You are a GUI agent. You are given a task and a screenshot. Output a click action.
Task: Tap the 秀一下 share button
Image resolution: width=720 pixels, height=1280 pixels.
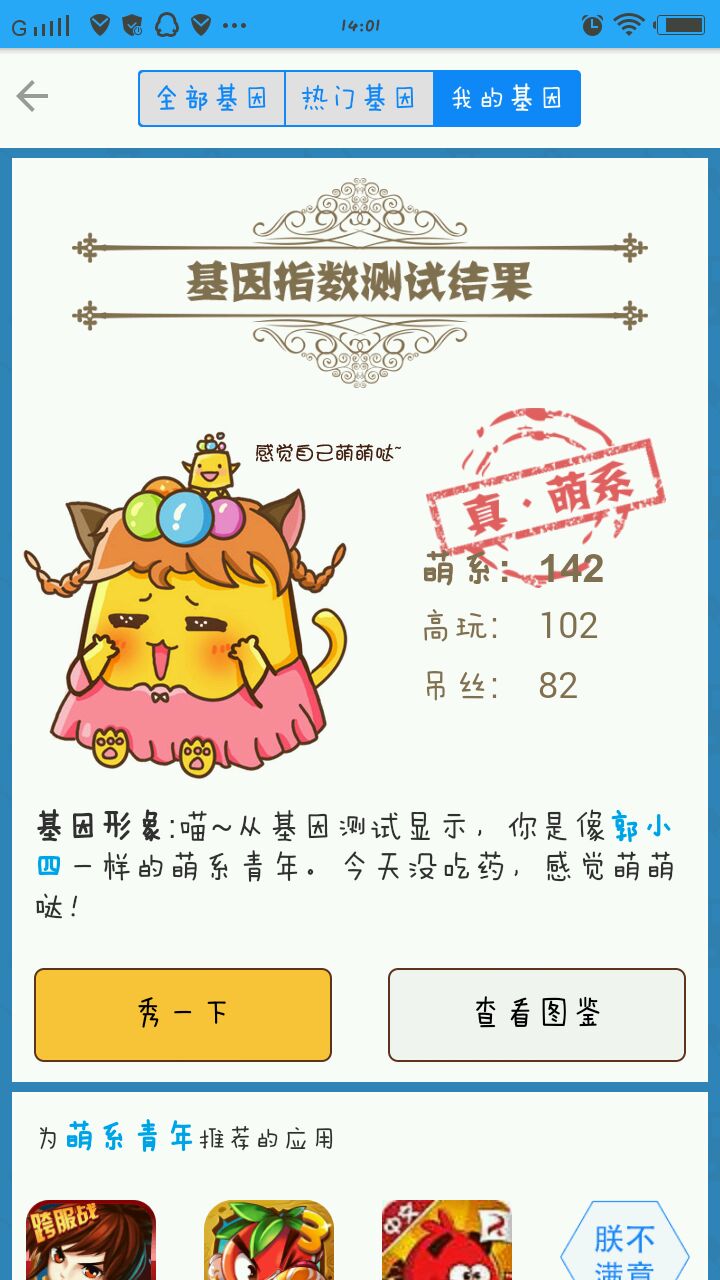coord(183,1014)
